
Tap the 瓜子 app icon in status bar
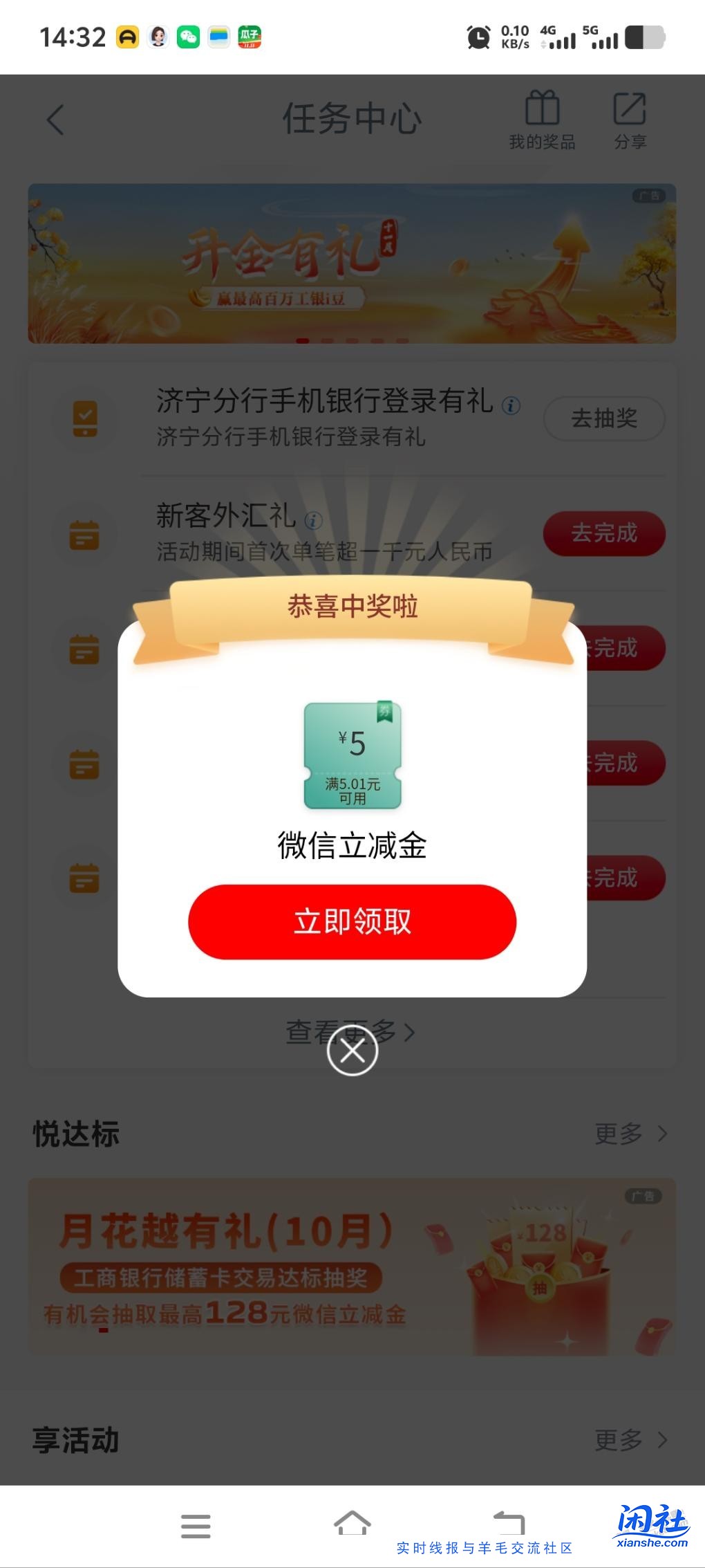250,37
